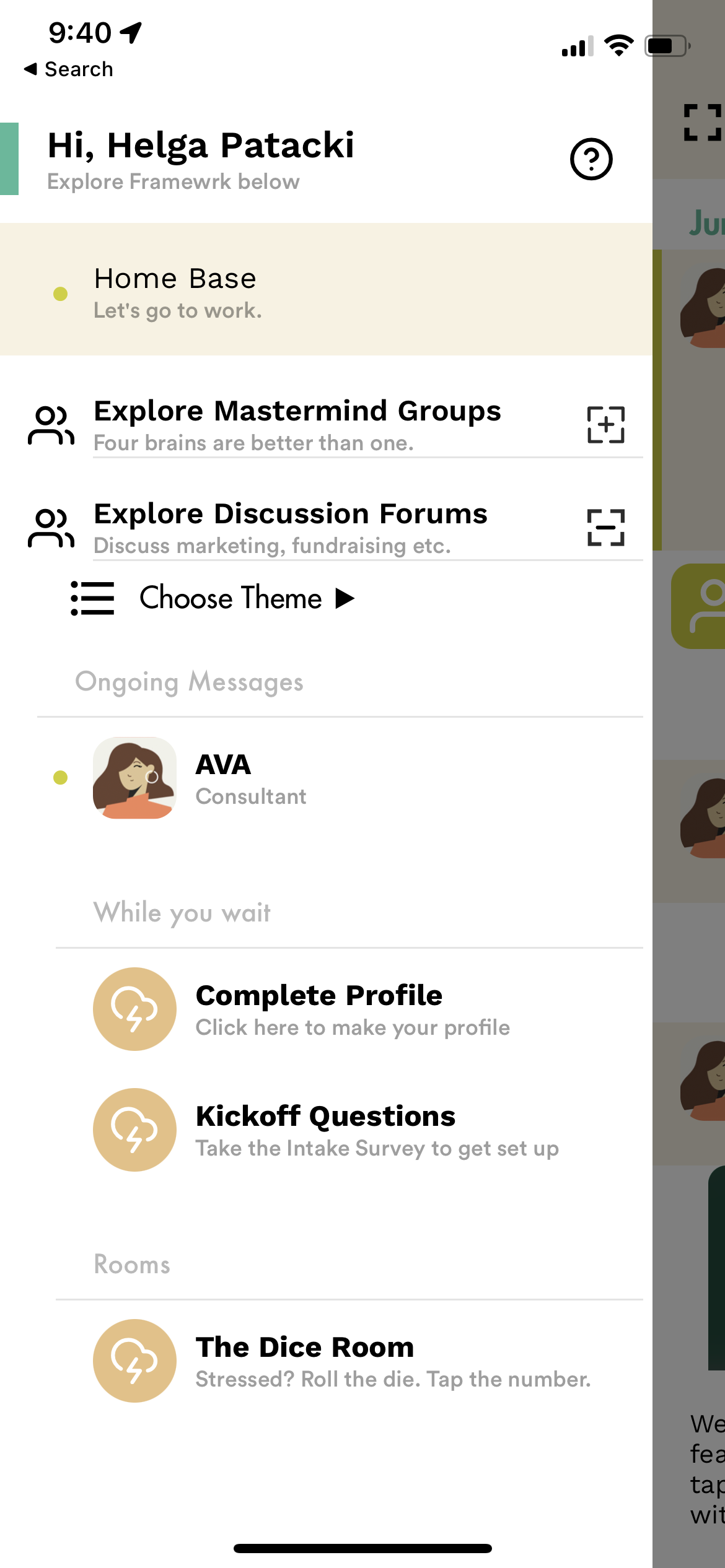Enter The Dice Room

[x=305, y=1361]
